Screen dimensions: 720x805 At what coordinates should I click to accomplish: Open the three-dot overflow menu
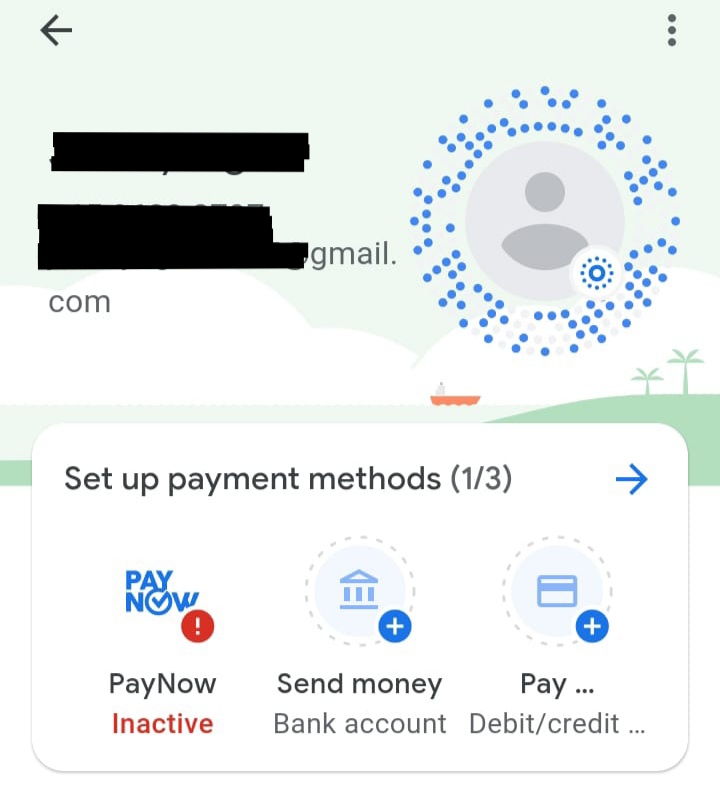tap(671, 31)
